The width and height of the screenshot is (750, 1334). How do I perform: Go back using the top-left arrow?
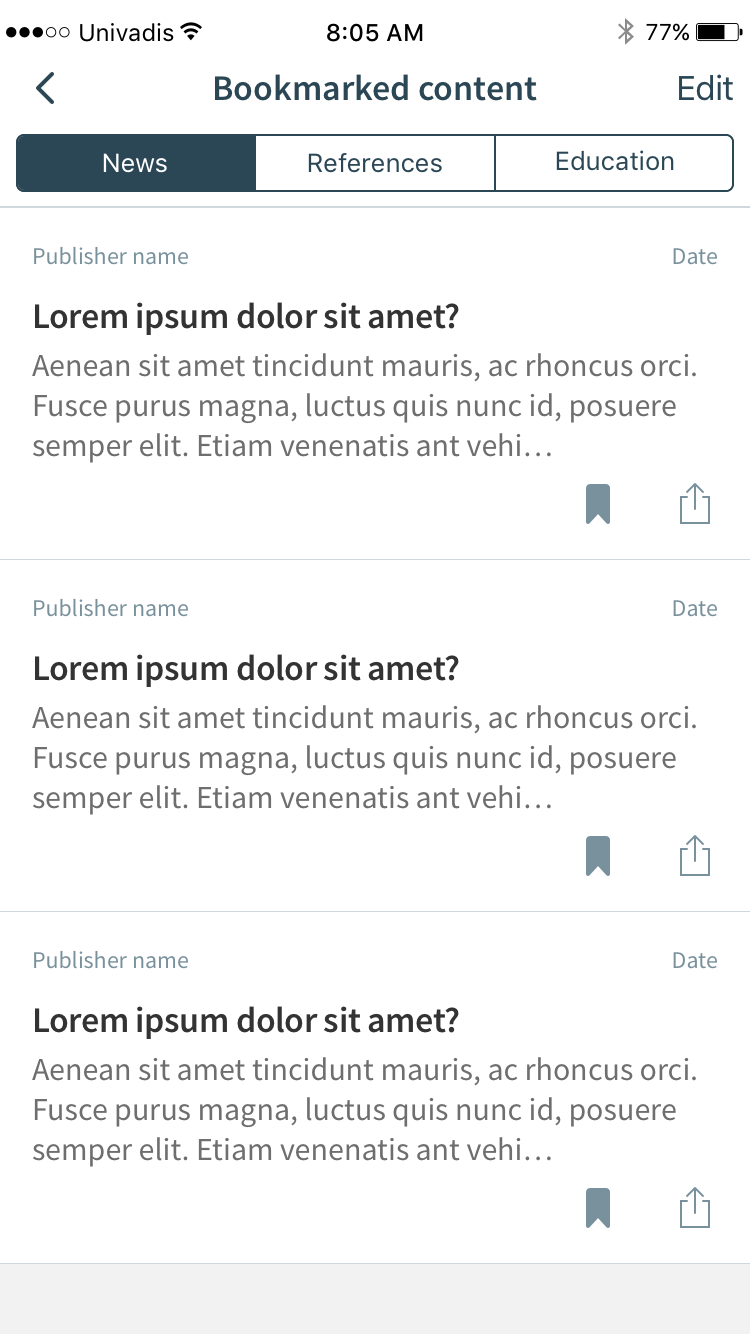pos(45,88)
